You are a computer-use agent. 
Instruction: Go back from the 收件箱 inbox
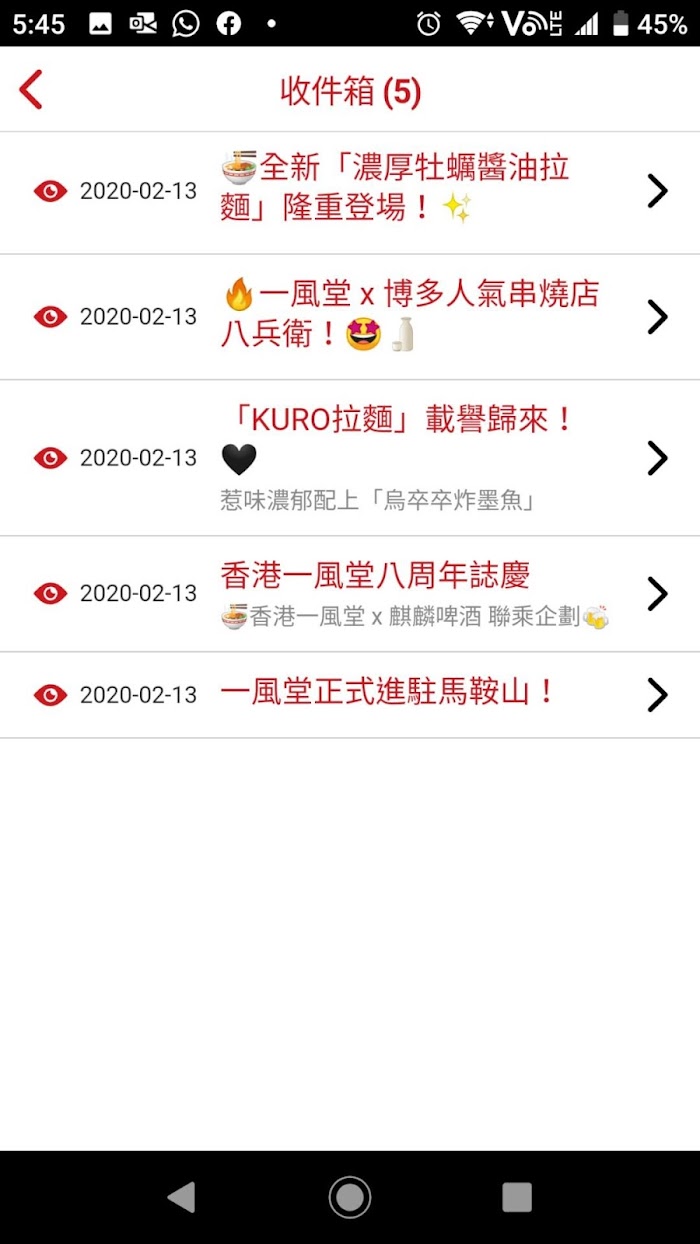[32, 90]
